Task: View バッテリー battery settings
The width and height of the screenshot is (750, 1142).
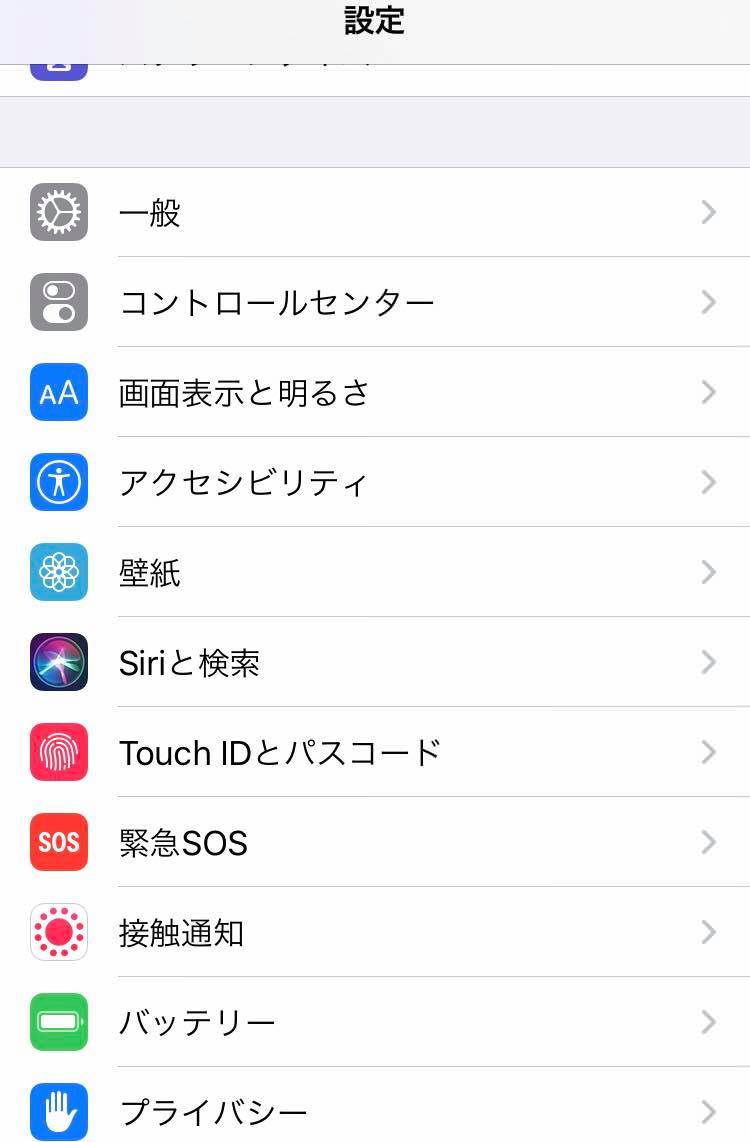Action: 197,1023
